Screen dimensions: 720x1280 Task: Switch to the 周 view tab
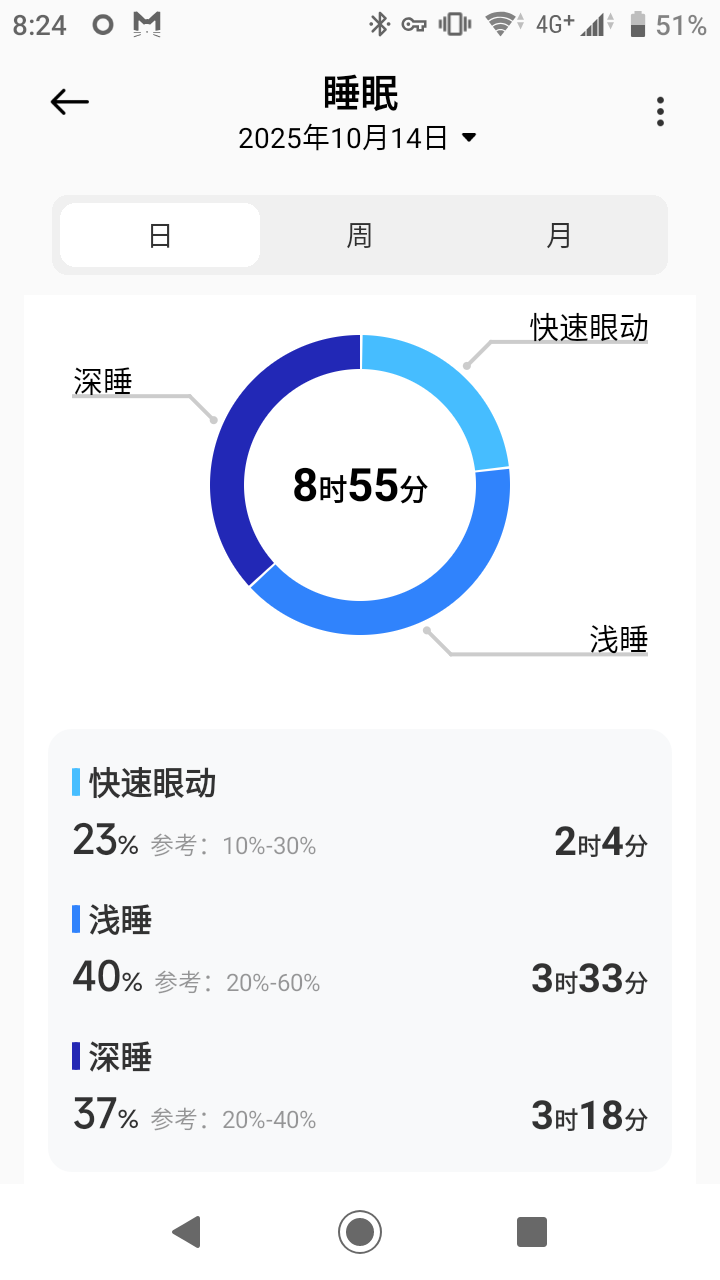pos(359,236)
